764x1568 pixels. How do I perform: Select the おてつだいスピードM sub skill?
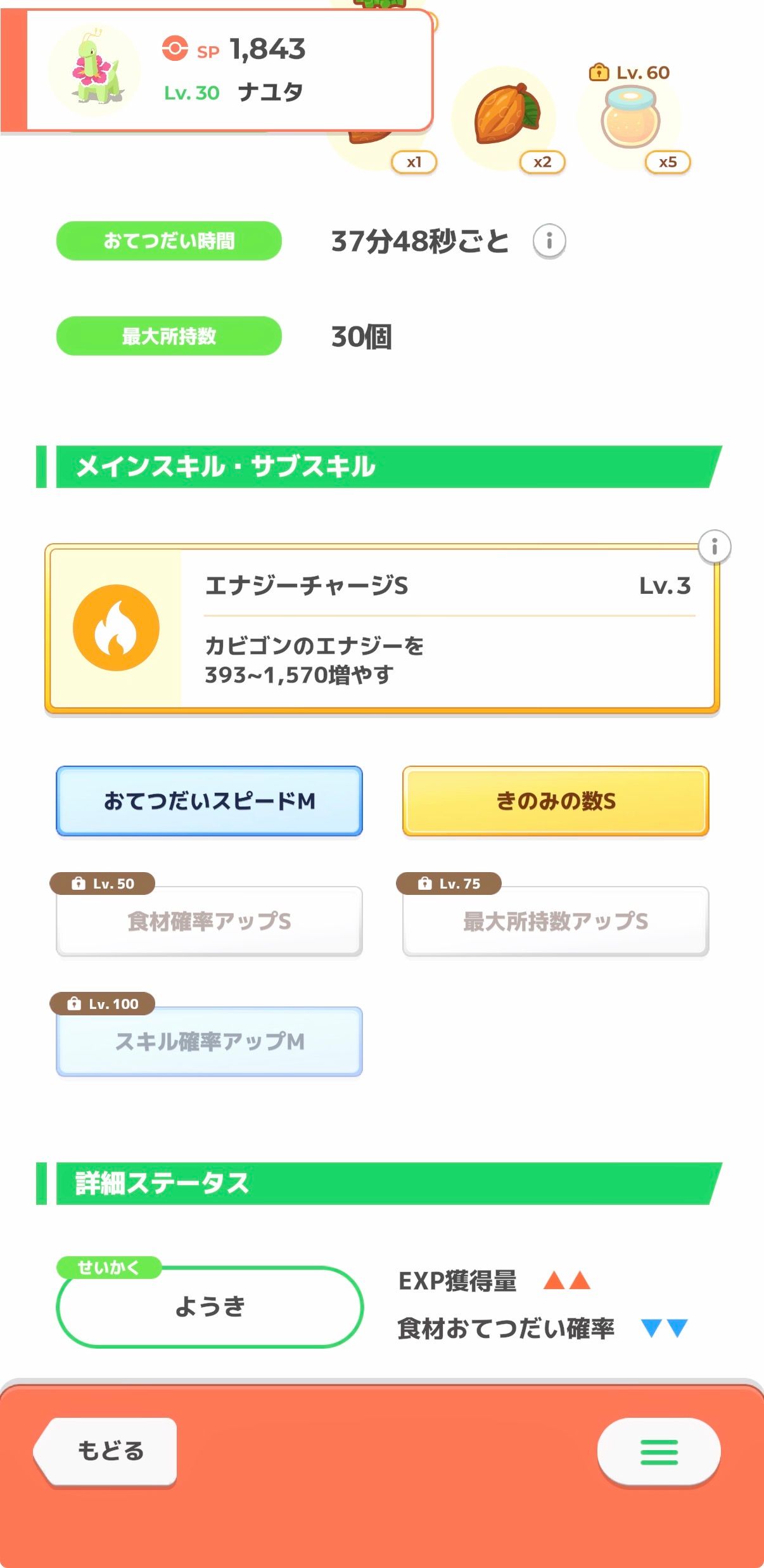point(209,801)
